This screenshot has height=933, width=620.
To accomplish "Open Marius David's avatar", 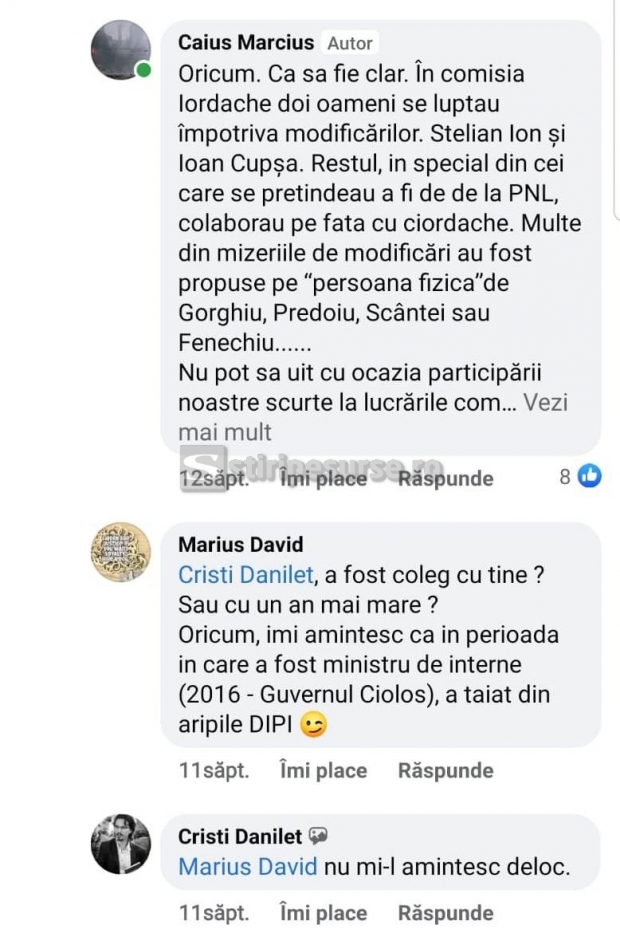I will 120,552.
